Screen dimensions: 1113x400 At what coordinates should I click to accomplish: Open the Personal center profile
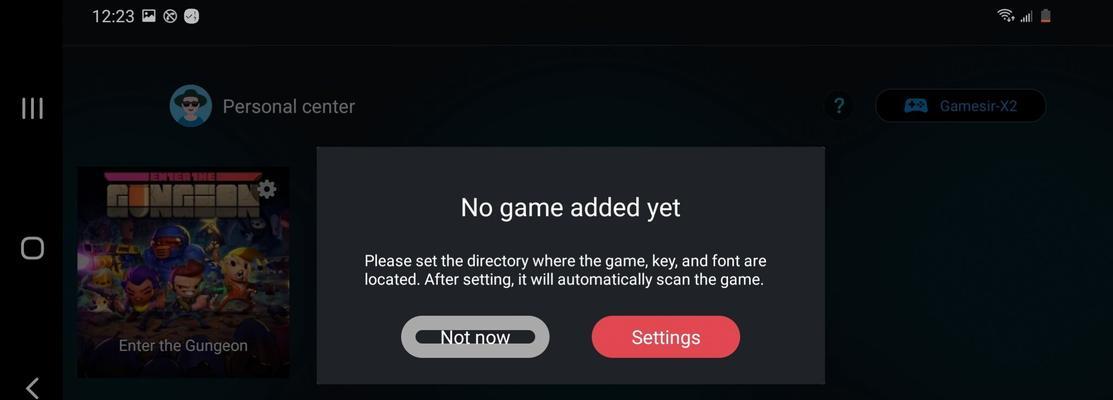coord(263,106)
